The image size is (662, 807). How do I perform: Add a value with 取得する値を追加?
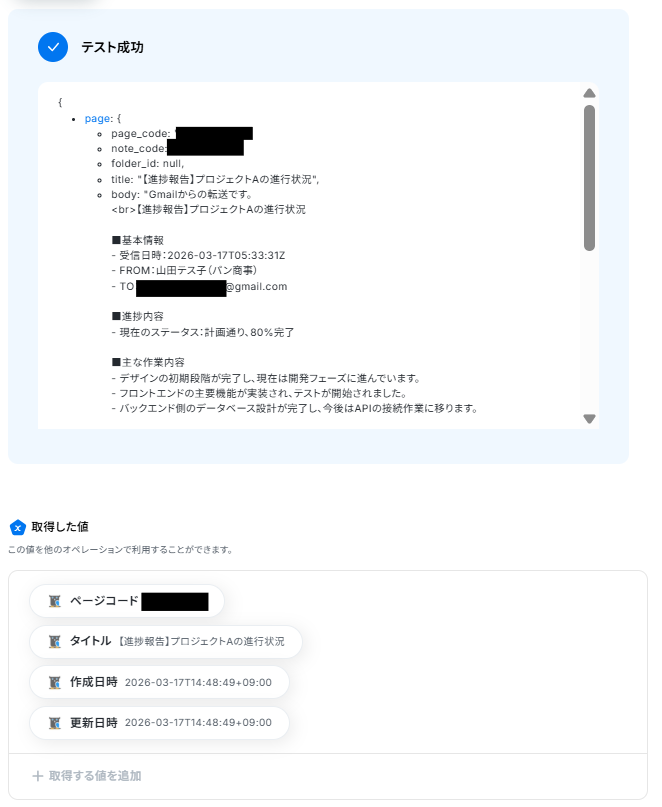pyautogui.click(x=87, y=775)
